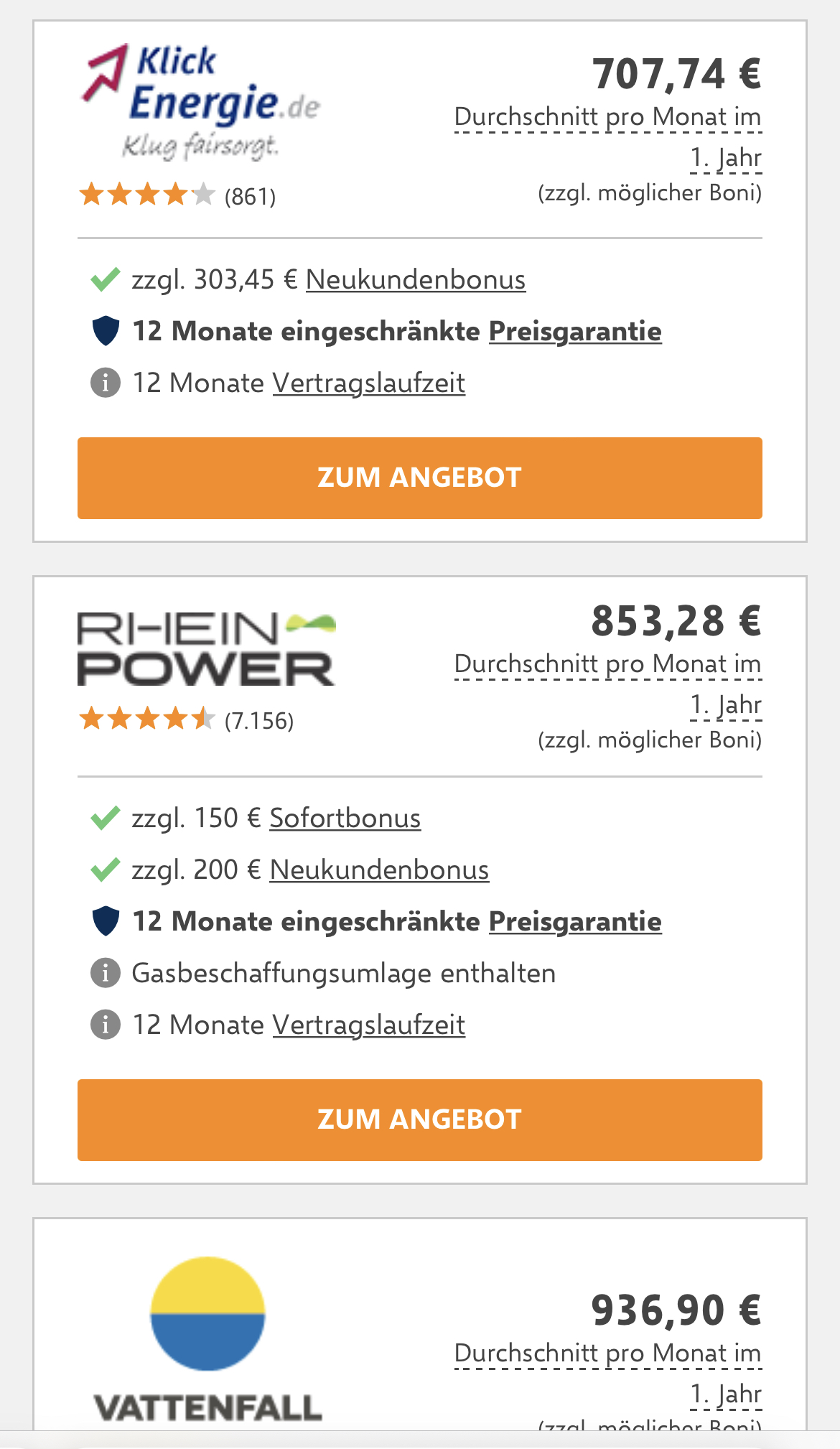The height and width of the screenshot is (1449, 840).
Task: Tap Durchschnitt pro Monat under 853,28 €
Action: [x=607, y=665]
